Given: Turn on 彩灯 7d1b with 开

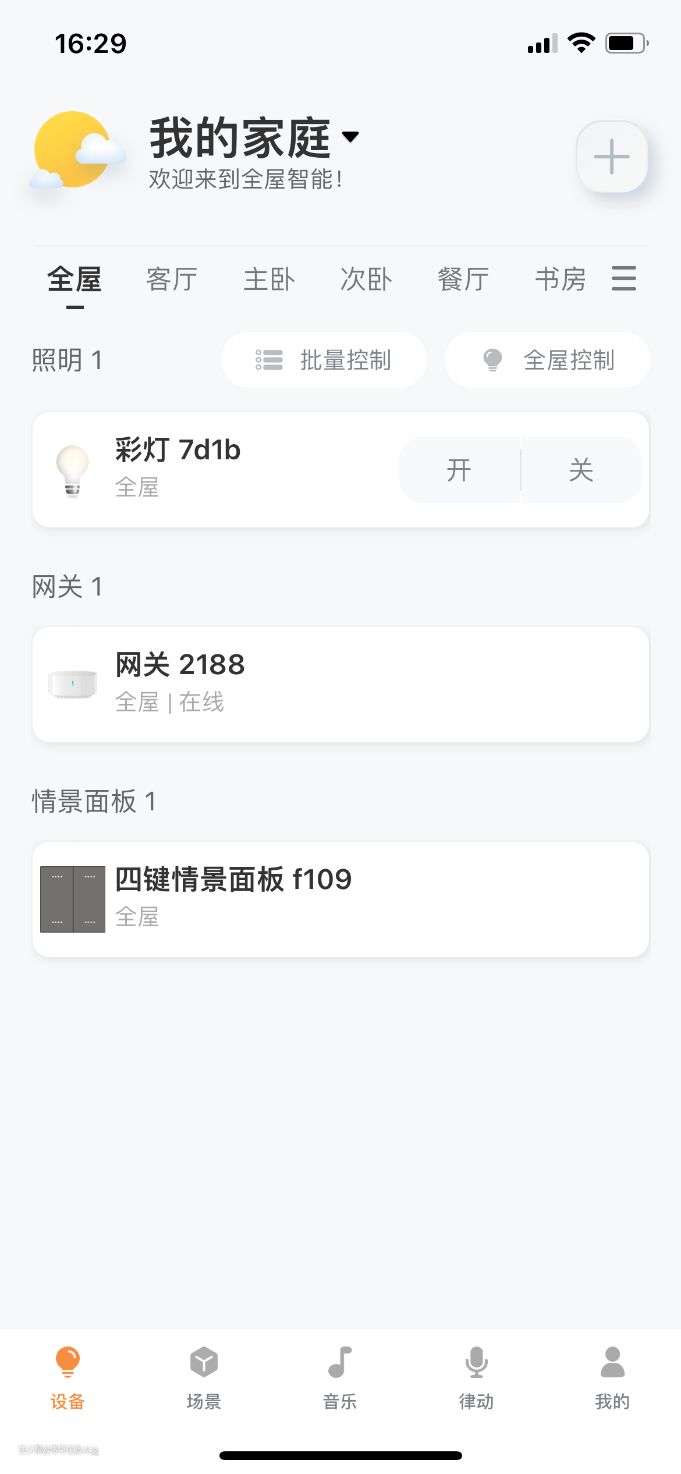Looking at the screenshot, I should coord(459,470).
